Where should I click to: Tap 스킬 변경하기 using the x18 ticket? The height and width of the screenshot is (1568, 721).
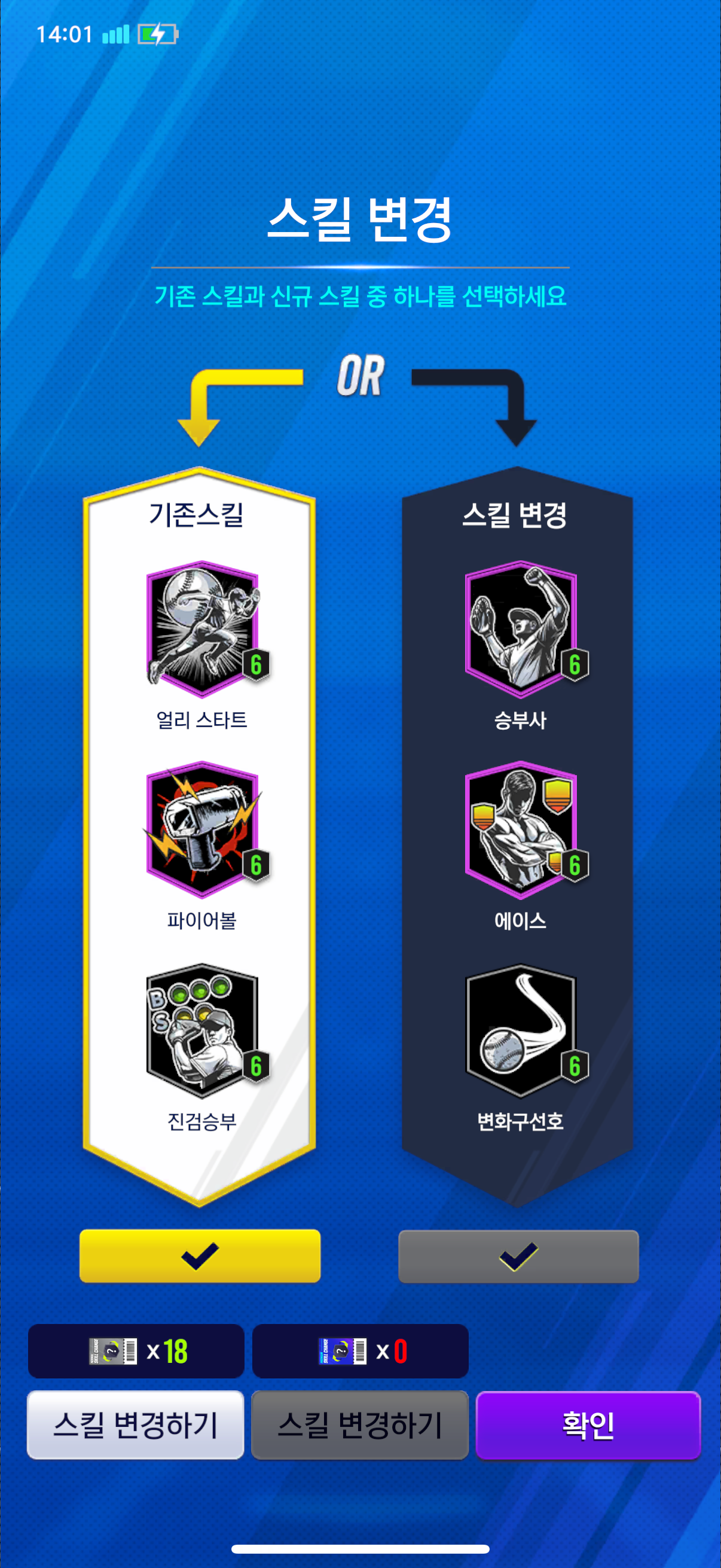pyautogui.click(x=135, y=1424)
